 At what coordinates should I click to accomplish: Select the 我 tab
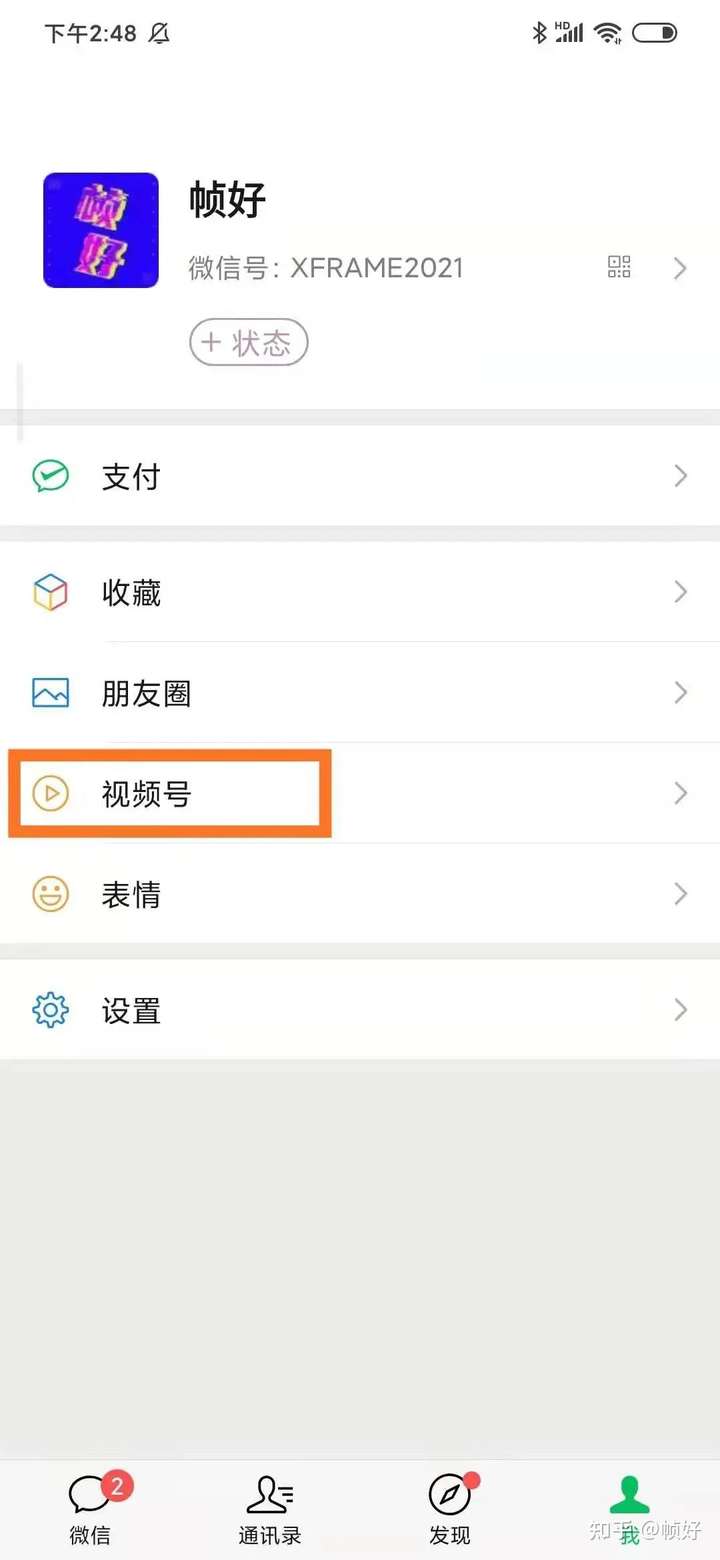(x=630, y=1510)
